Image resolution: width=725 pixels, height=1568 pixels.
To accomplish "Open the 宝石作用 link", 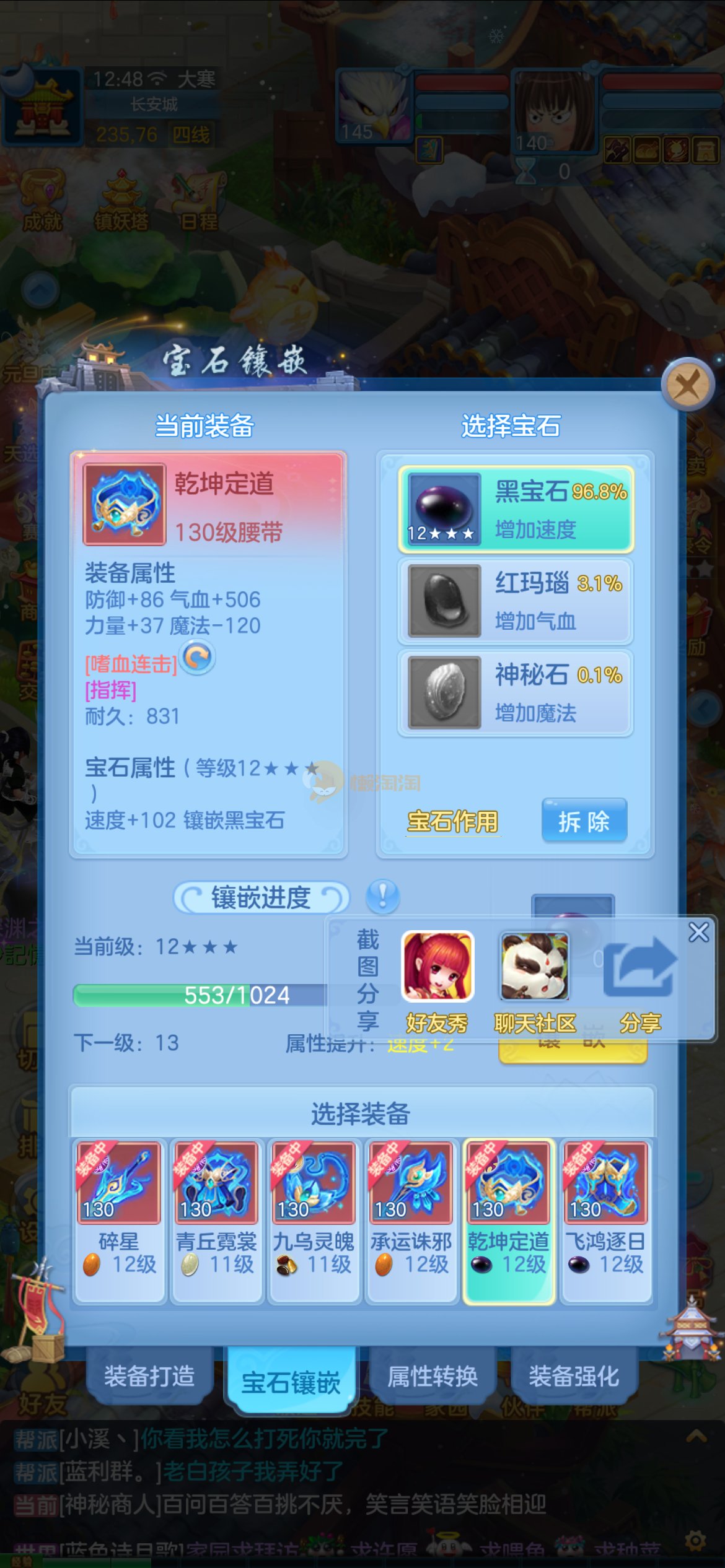I will pyautogui.click(x=452, y=821).
